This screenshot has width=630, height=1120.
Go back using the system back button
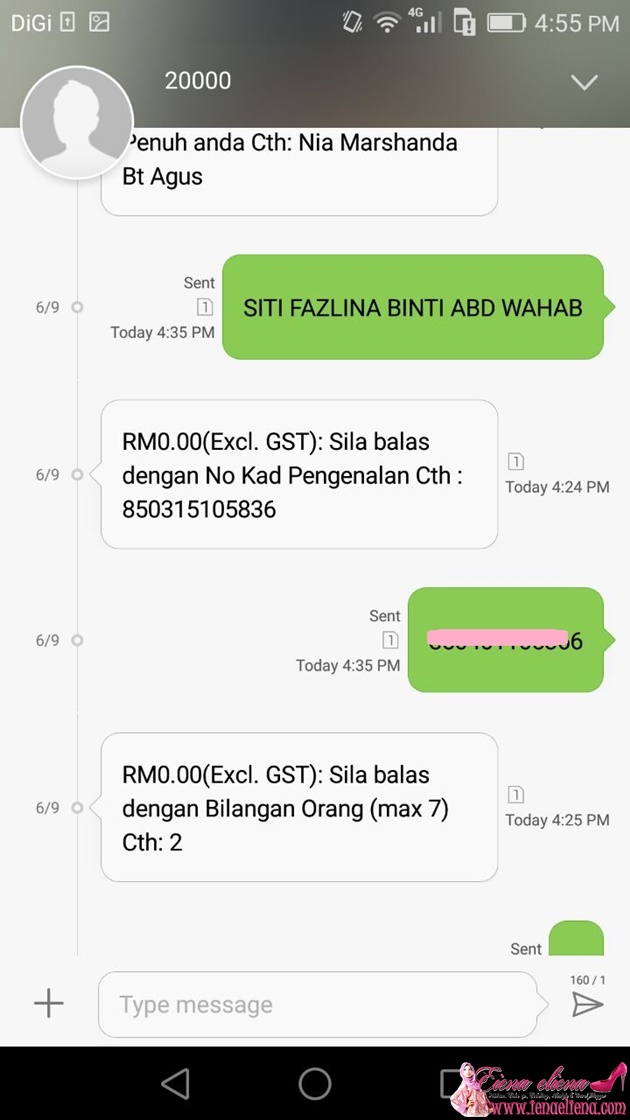tap(175, 1083)
